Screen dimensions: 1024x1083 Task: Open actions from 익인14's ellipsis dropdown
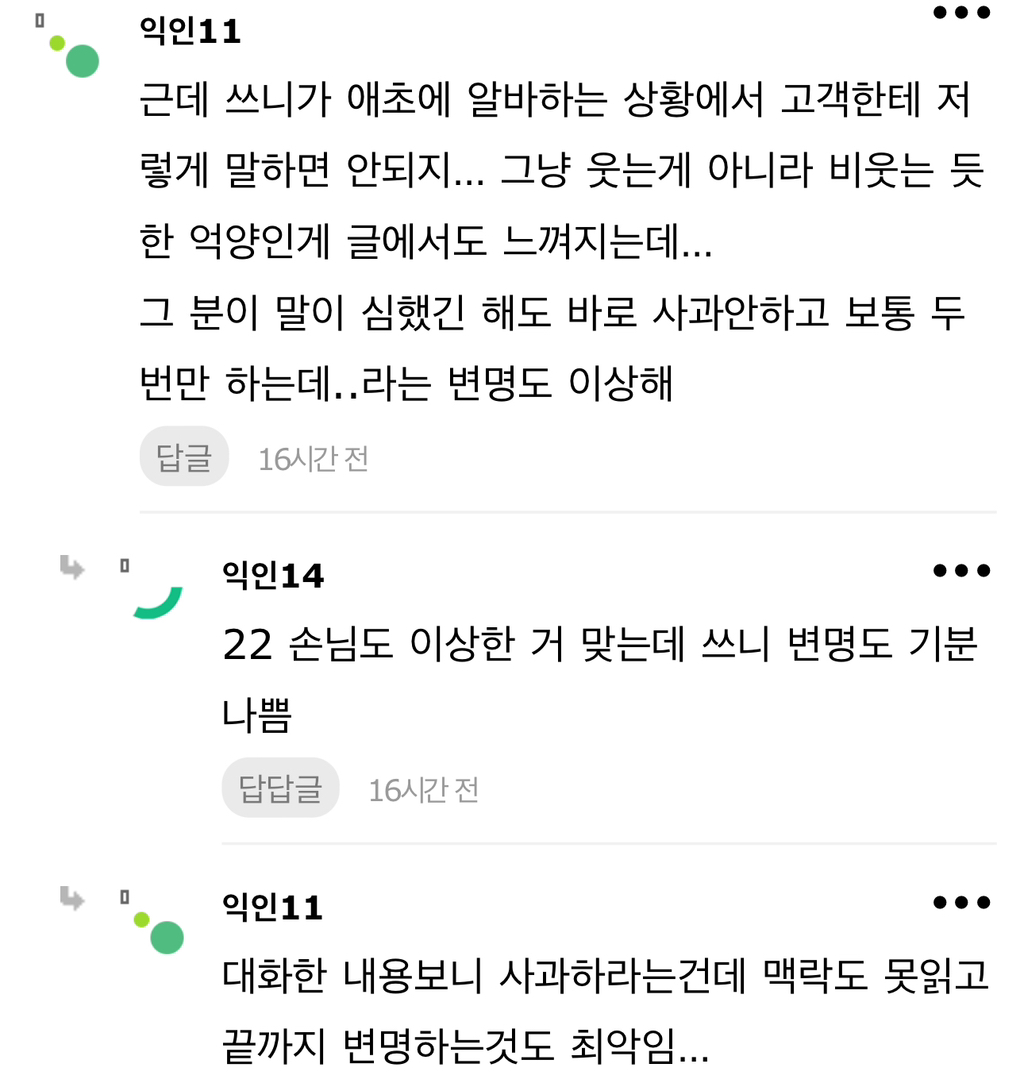coord(961,570)
